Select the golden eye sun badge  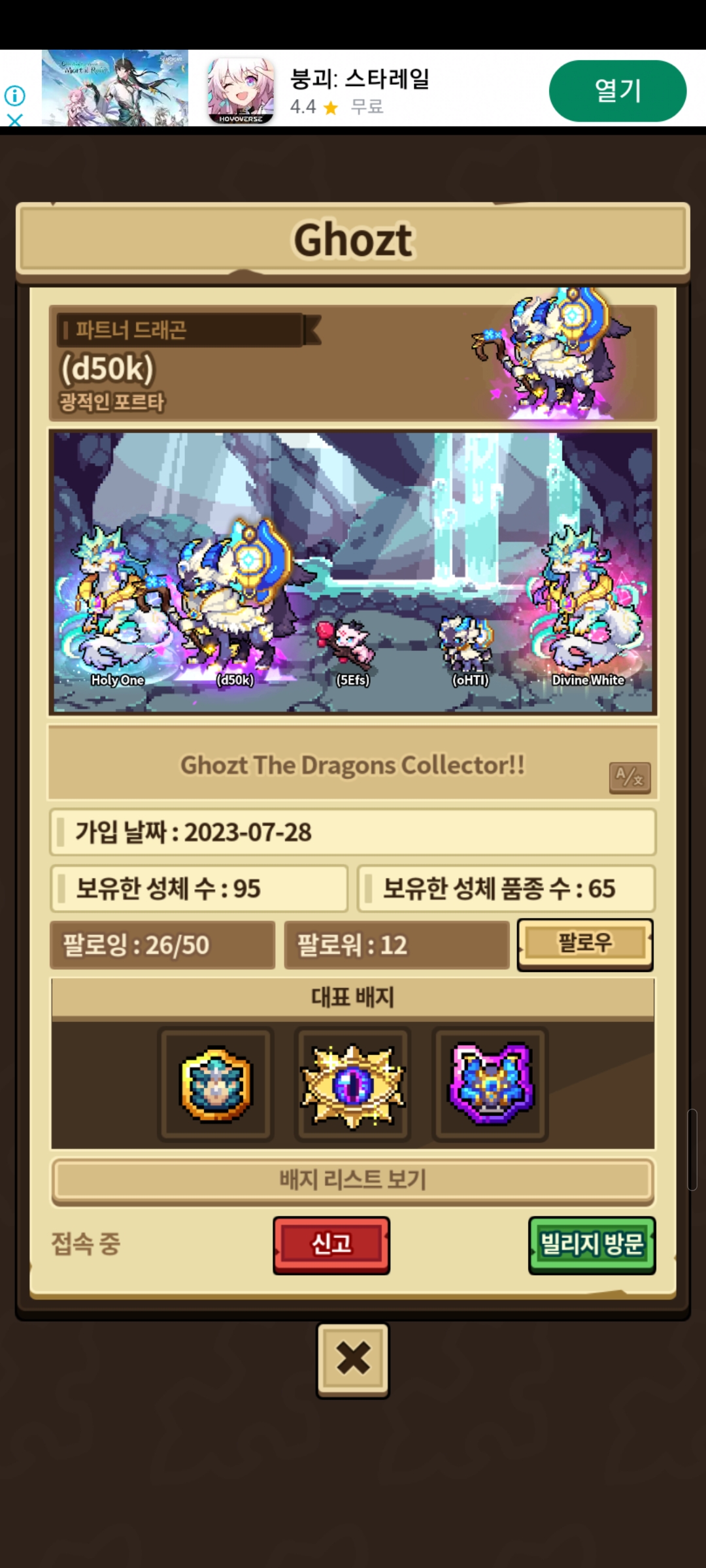point(353,1085)
